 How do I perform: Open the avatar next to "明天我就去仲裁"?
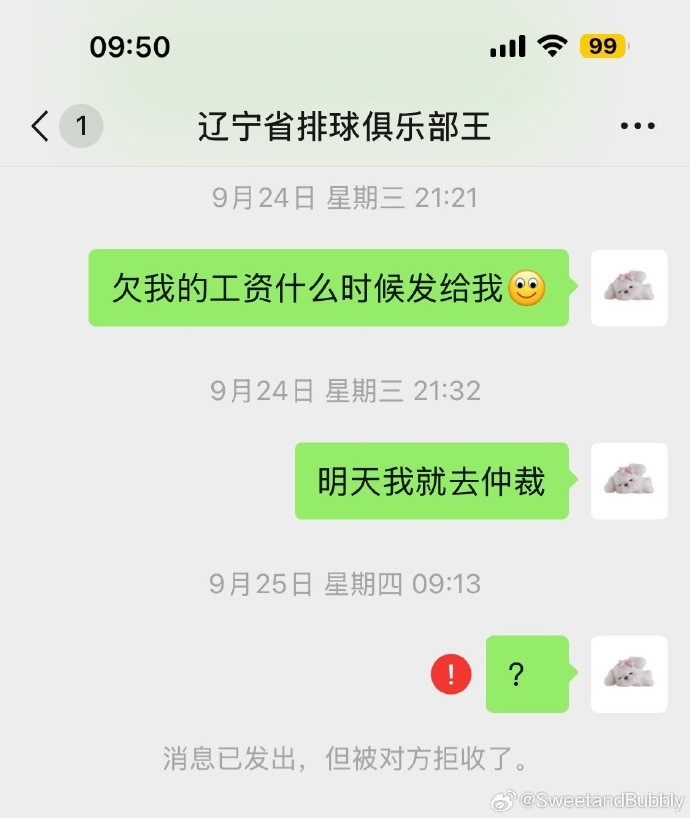click(629, 481)
